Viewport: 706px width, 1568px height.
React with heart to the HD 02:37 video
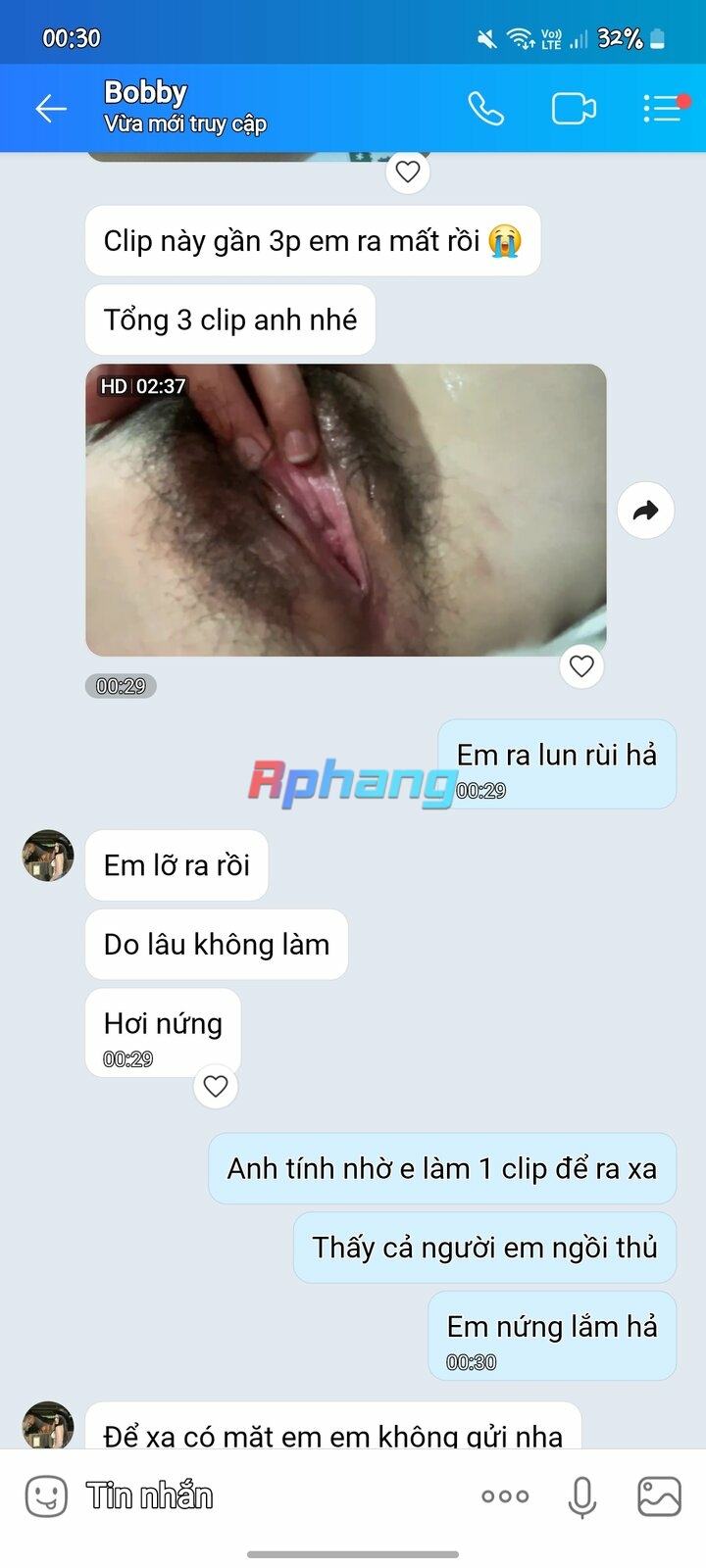[581, 666]
